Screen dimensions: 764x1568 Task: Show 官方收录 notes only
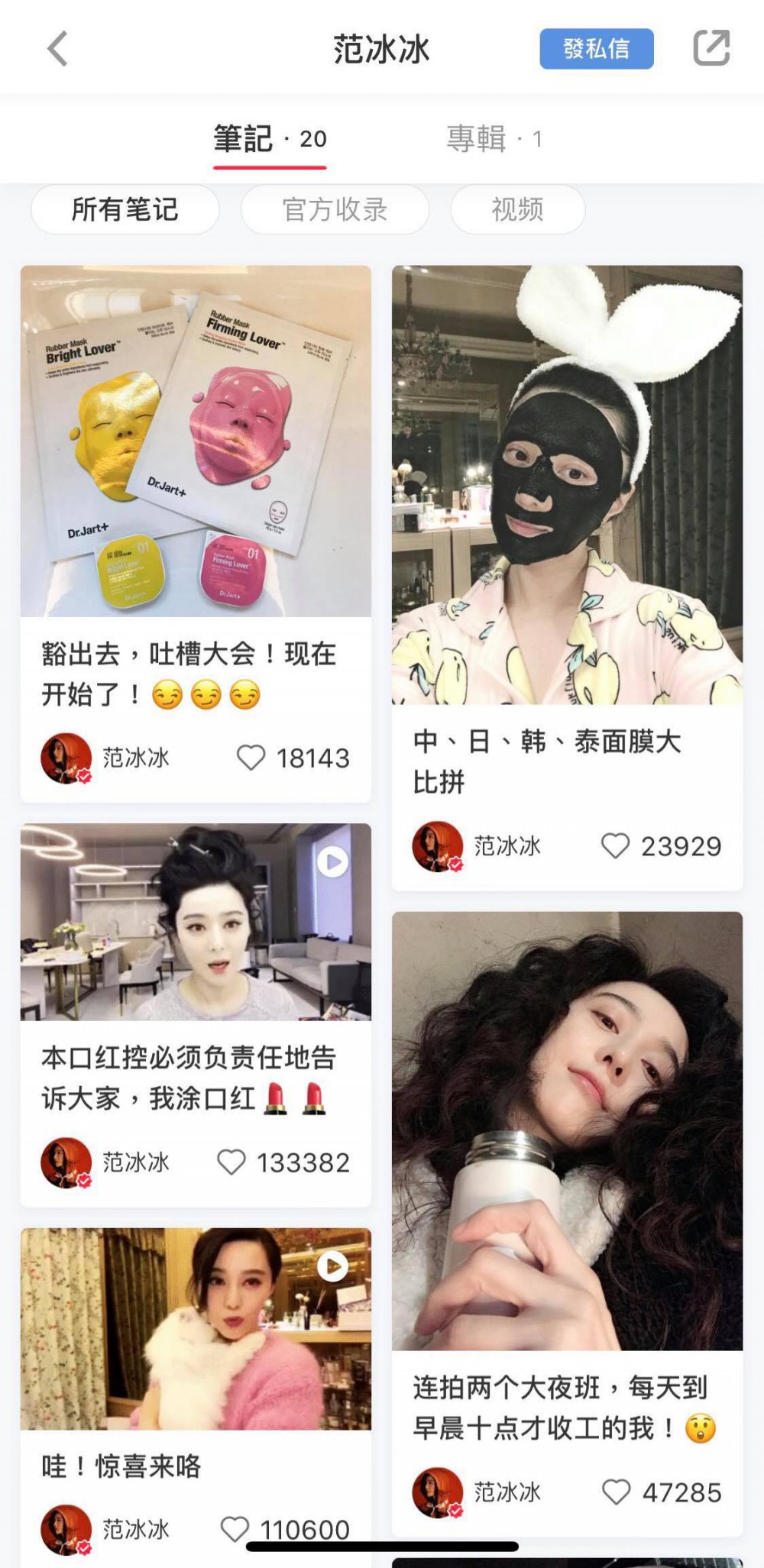[335, 209]
